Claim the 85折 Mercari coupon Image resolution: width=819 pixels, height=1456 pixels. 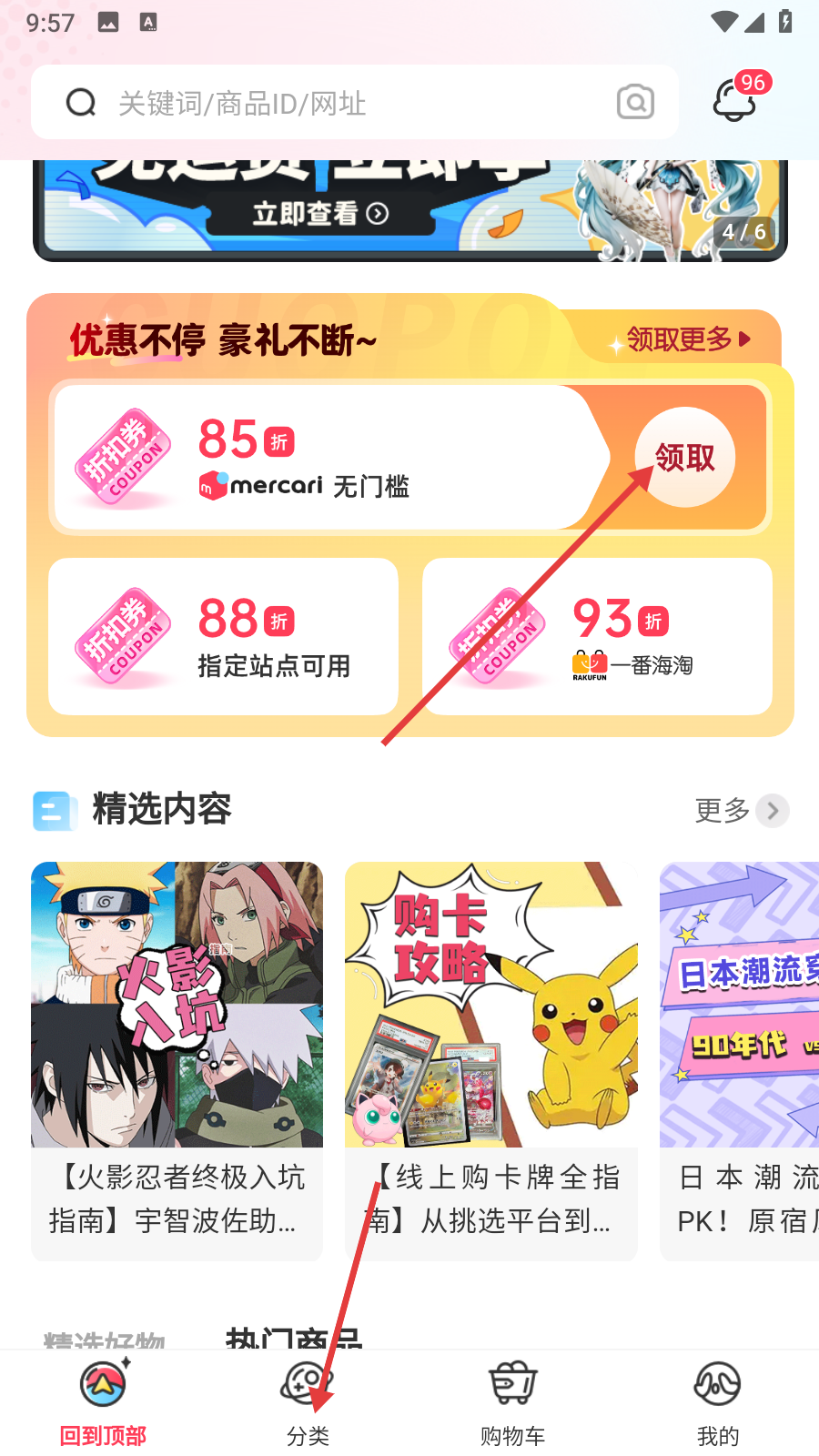pos(684,458)
